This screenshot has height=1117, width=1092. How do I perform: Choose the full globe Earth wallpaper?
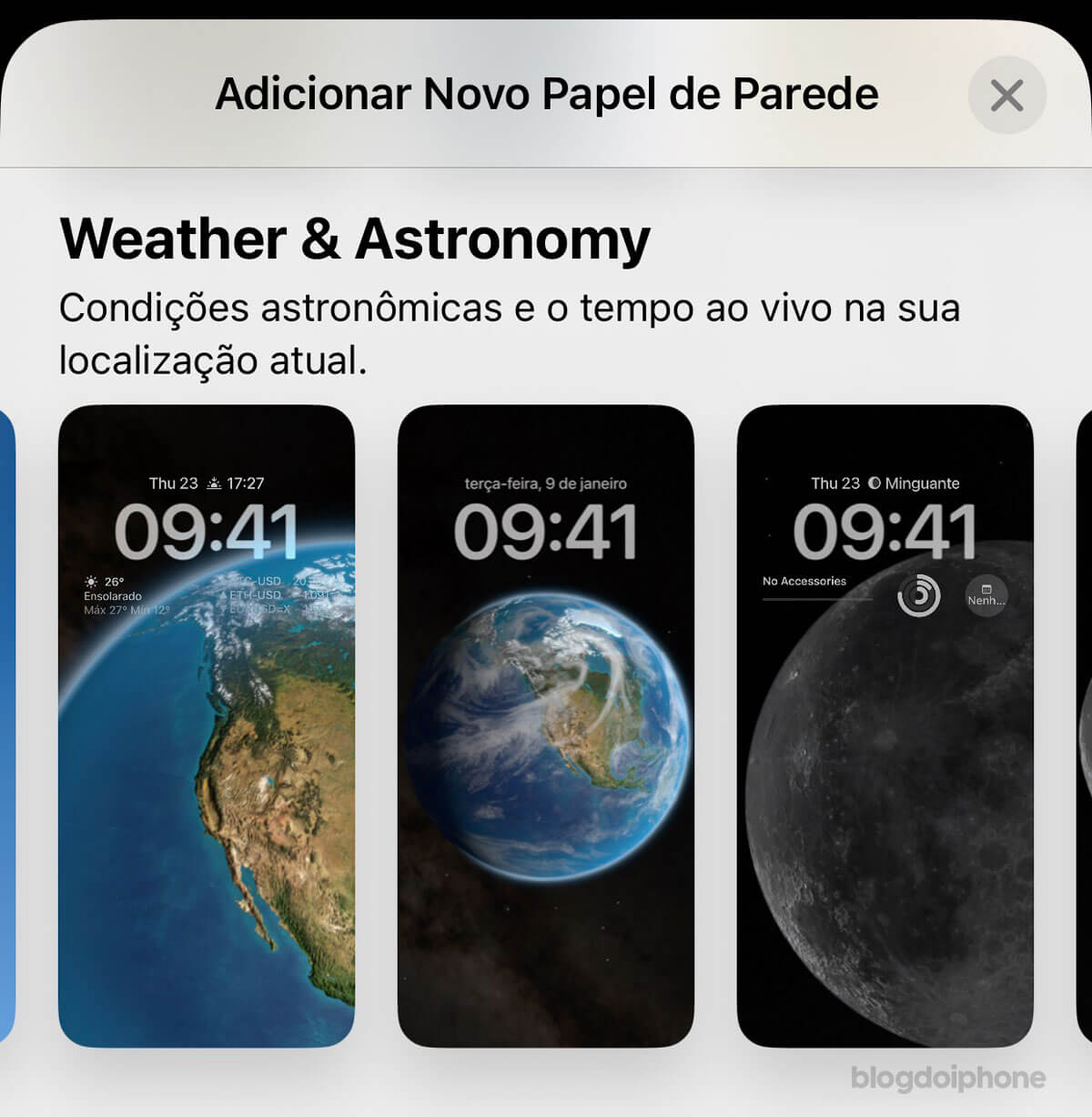(546, 728)
